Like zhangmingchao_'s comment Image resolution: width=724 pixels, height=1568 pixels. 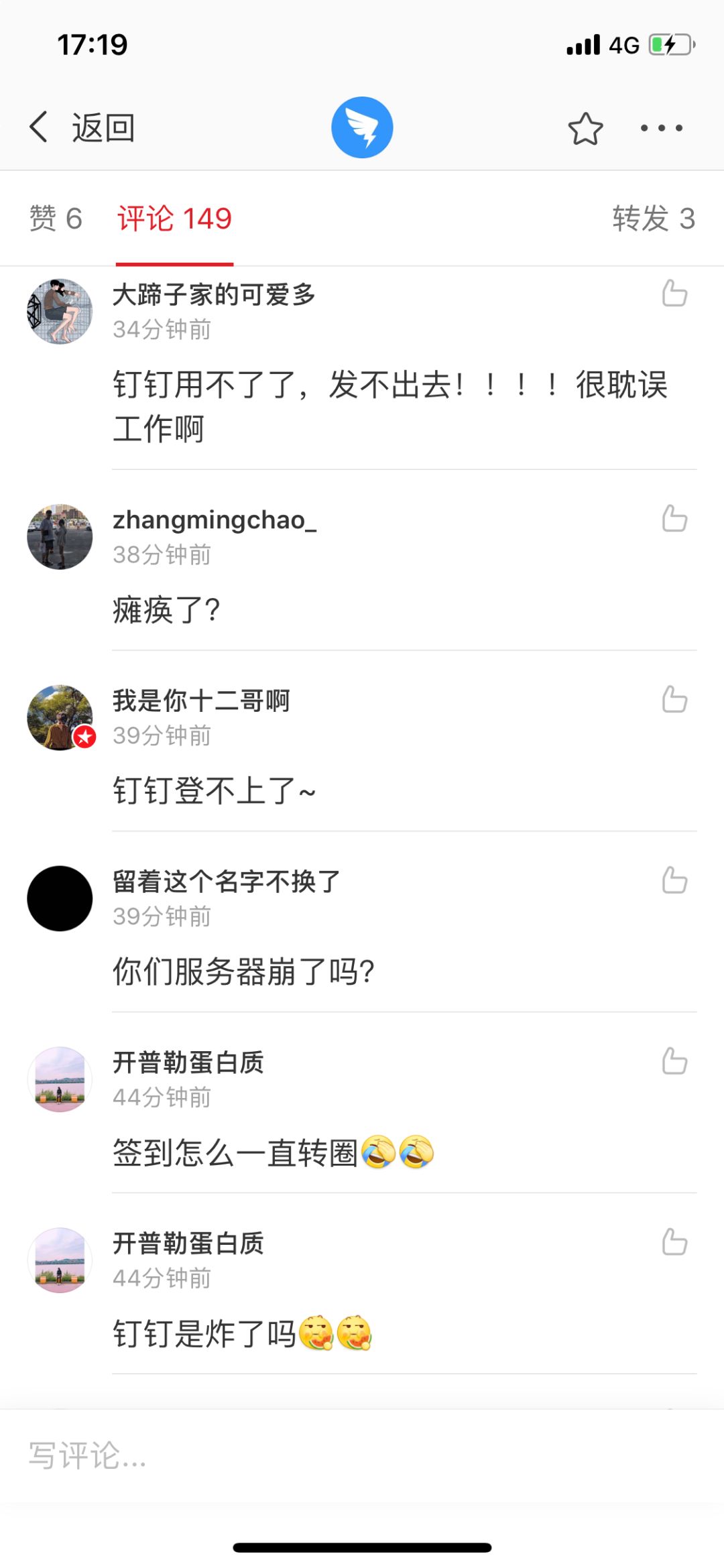[x=674, y=519]
